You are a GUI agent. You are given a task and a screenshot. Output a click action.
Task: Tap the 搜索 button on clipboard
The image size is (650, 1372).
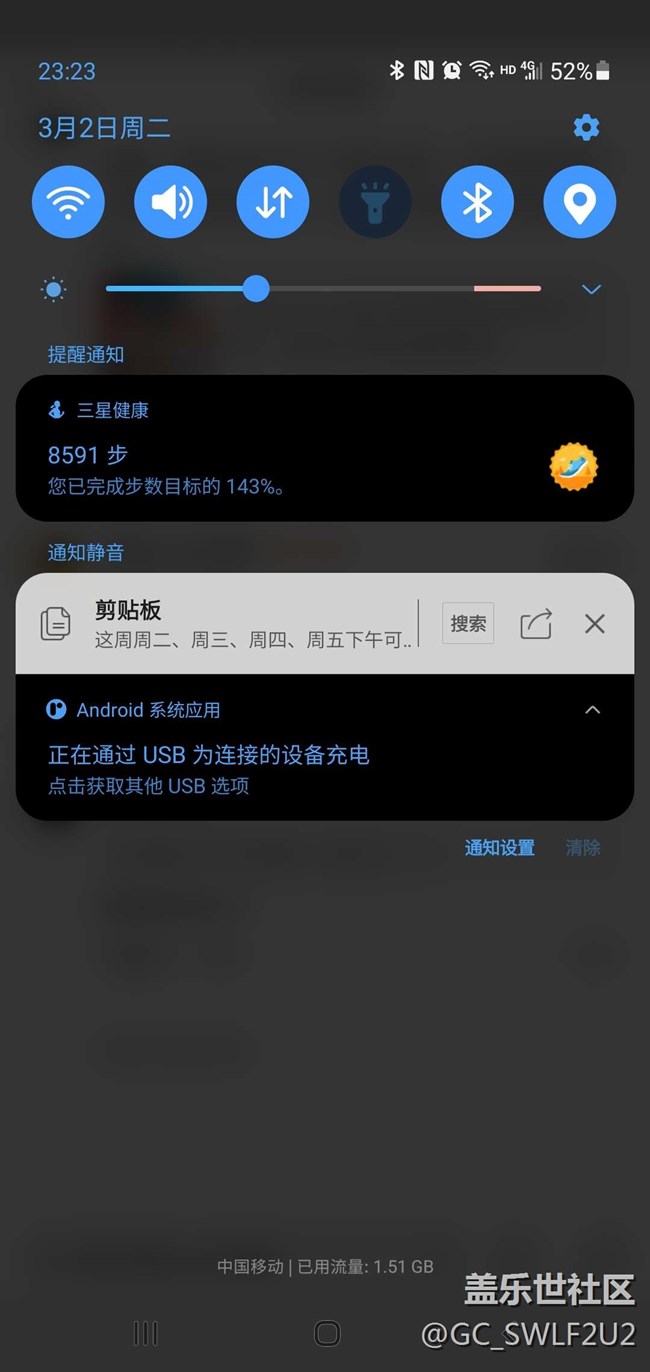[x=468, y=624]
